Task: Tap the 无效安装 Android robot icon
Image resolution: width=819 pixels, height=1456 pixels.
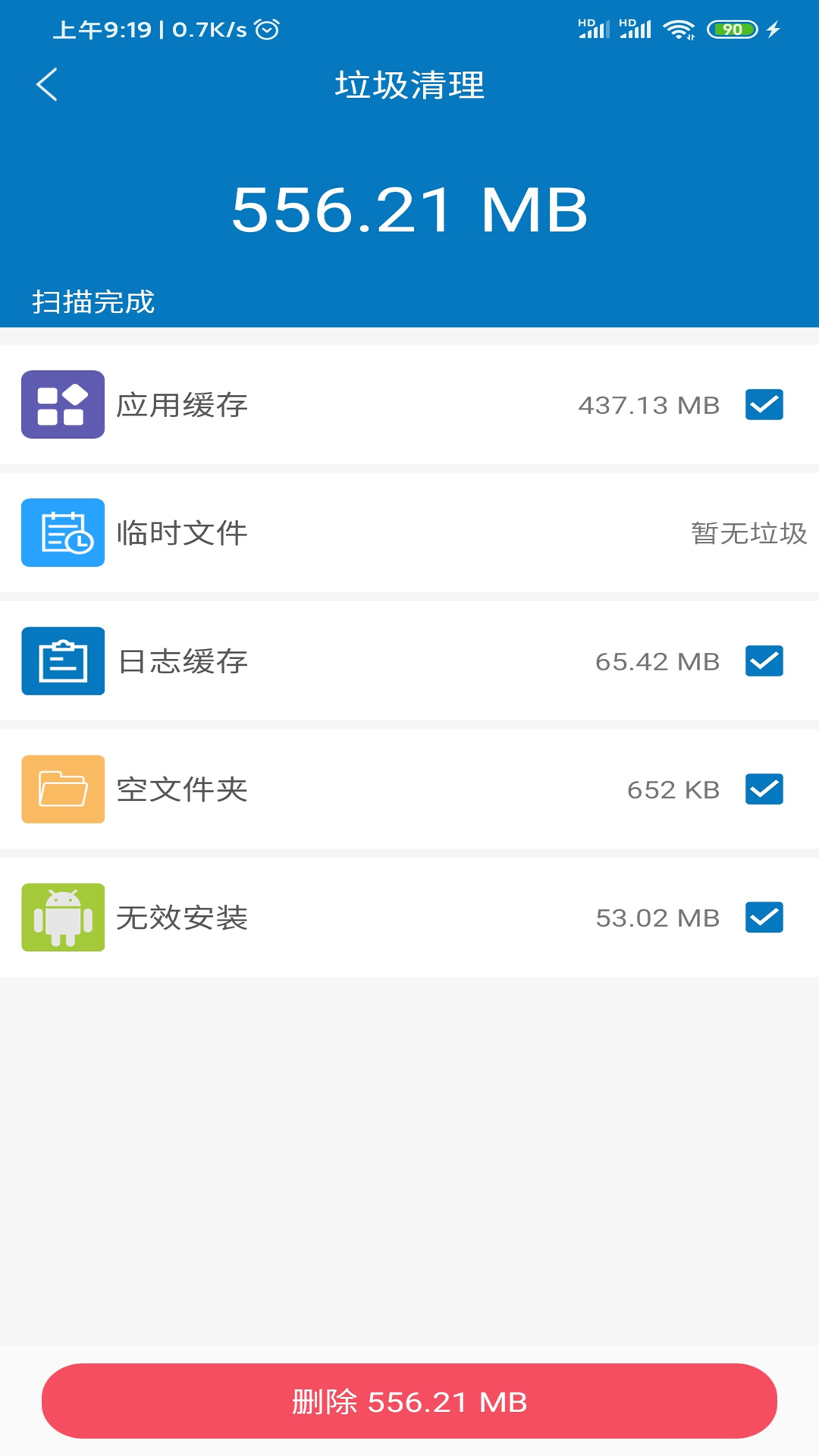Action: pyautogui.click(x=63, y=918)
